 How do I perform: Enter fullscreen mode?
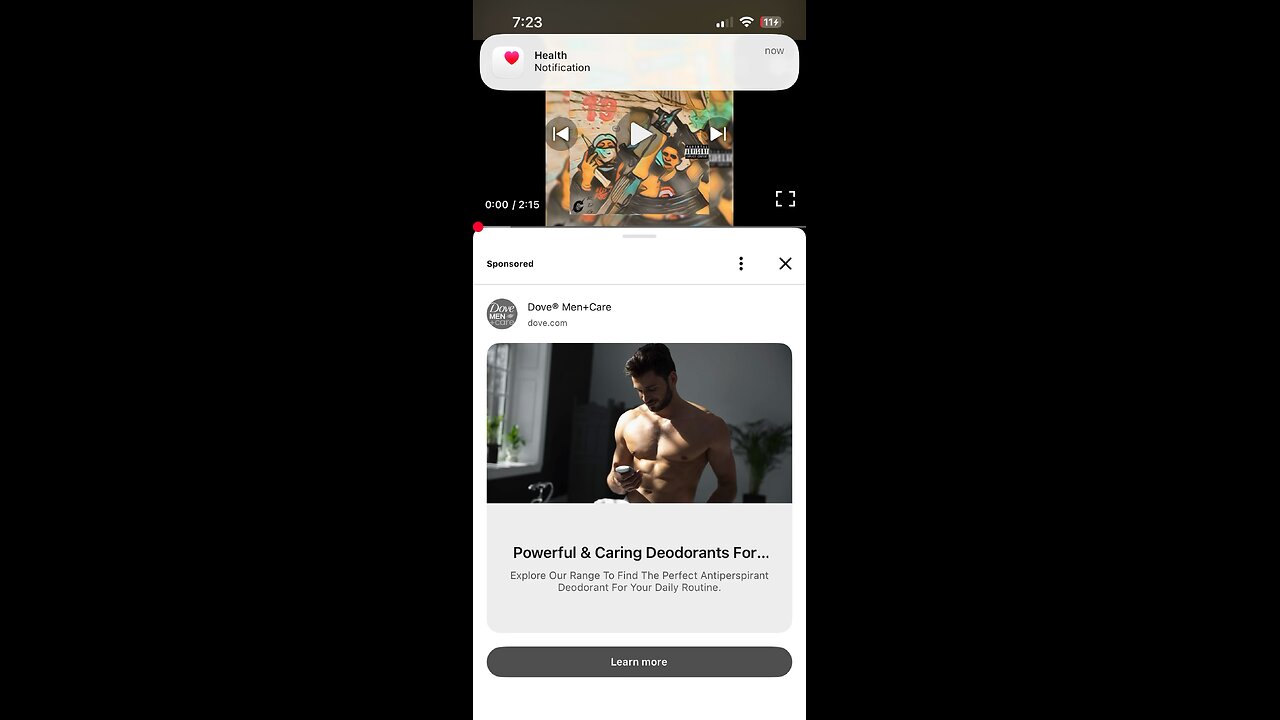(785, 199)
